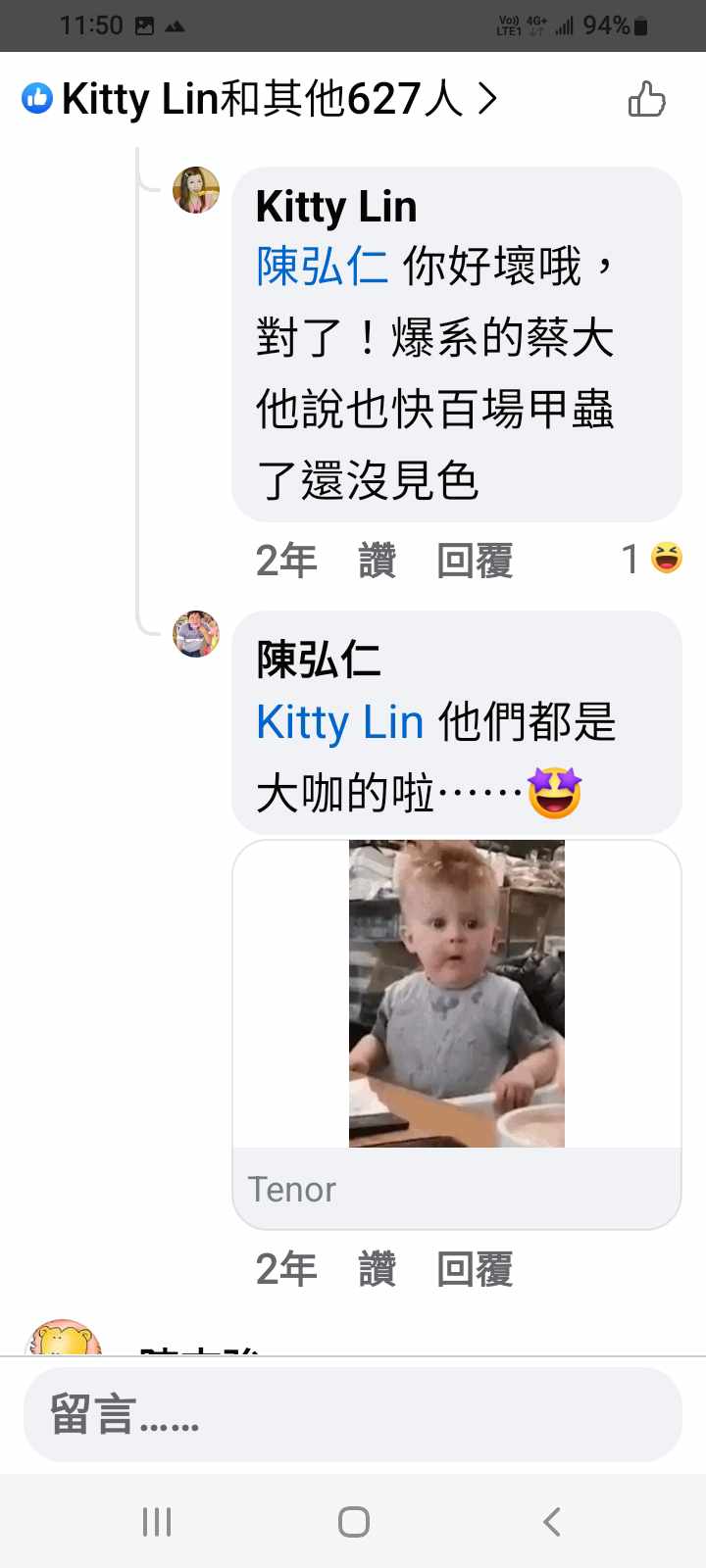
Task: View the haha reaction on Kitty Lin's comment
Action: pyautogui.click(x=653, y=559)
